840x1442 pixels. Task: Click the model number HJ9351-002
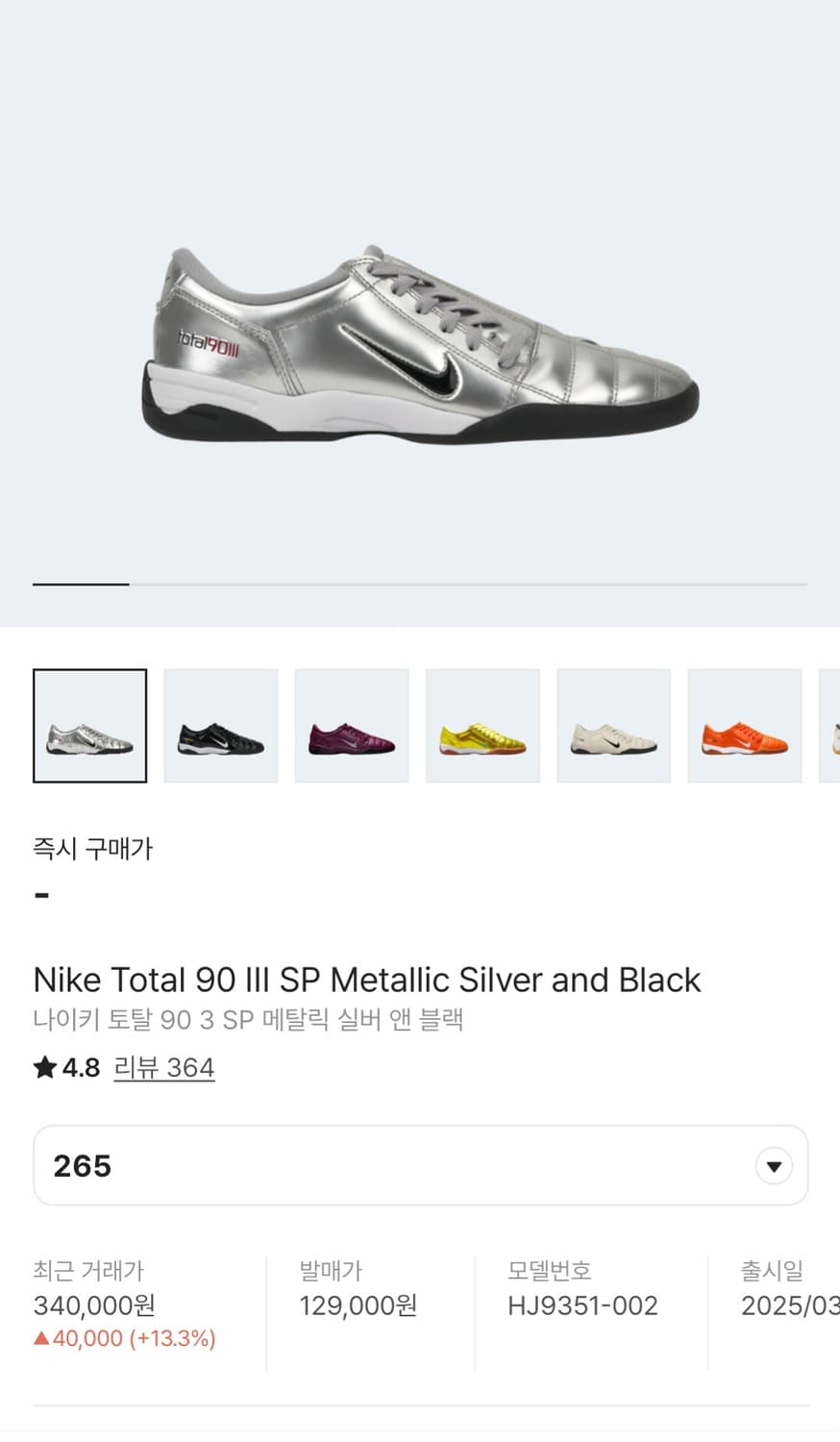click(580, 1305)
